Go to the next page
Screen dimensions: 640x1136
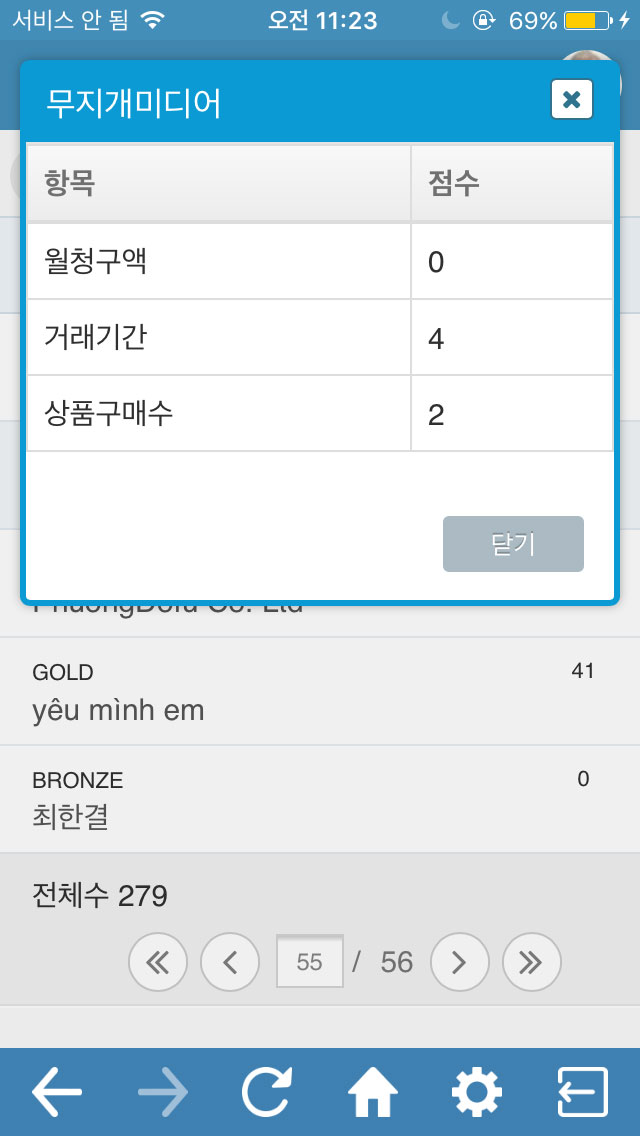point(460,962)
